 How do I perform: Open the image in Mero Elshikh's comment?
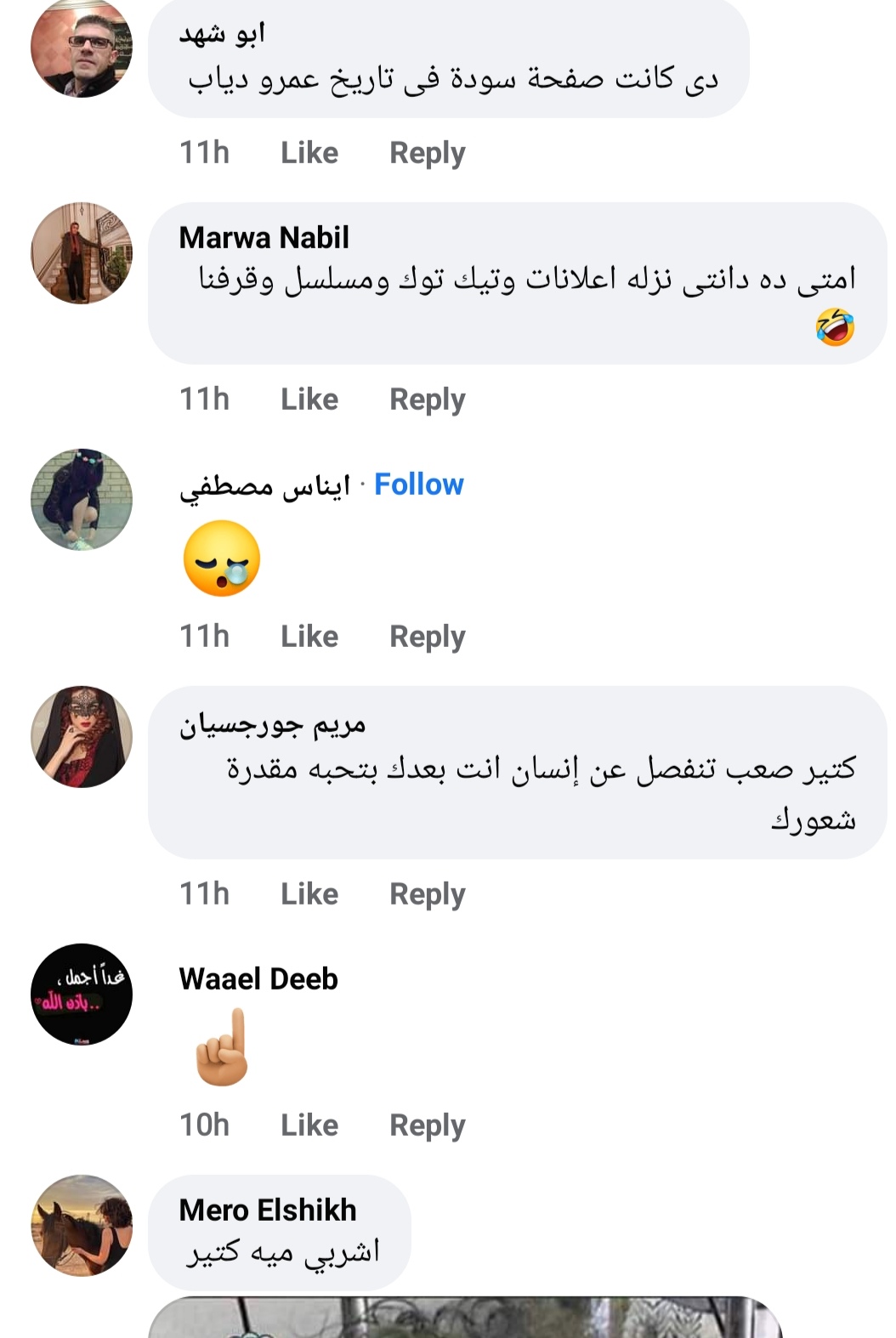pyautogui.click(x=465, y=1318)
